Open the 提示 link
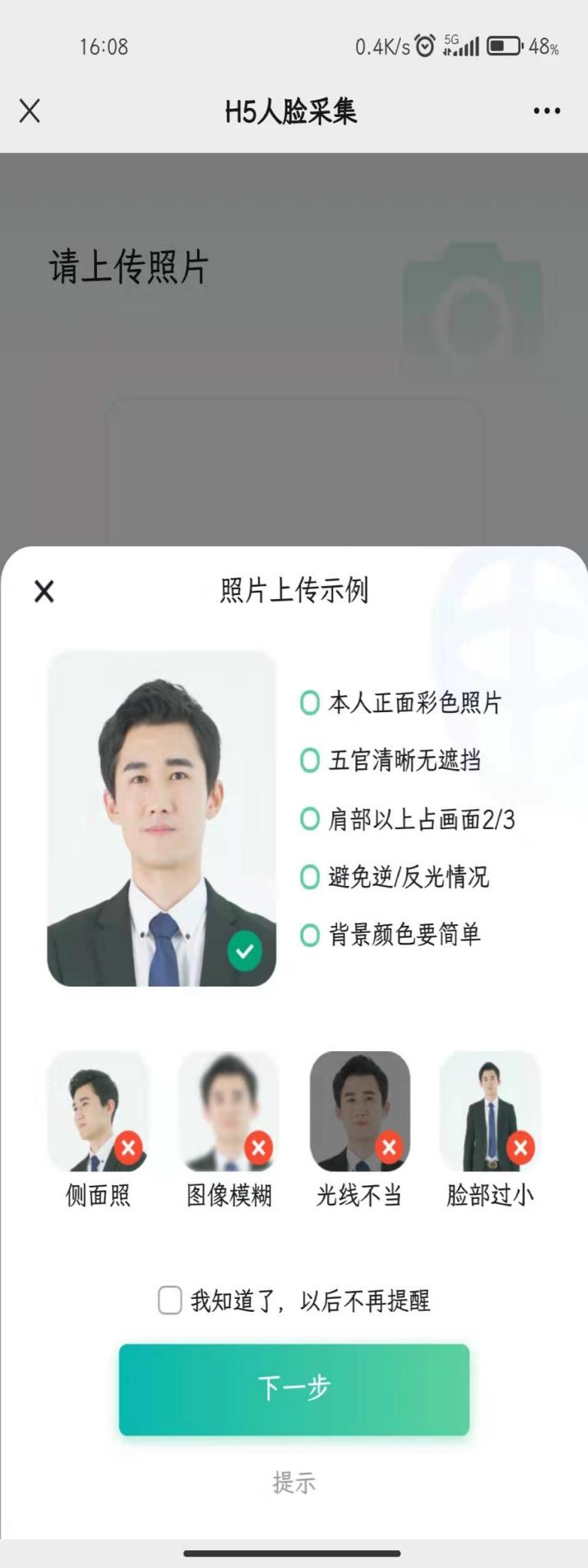The height and width of the screenshot is (1568, 588). (x=294, y=1483)
